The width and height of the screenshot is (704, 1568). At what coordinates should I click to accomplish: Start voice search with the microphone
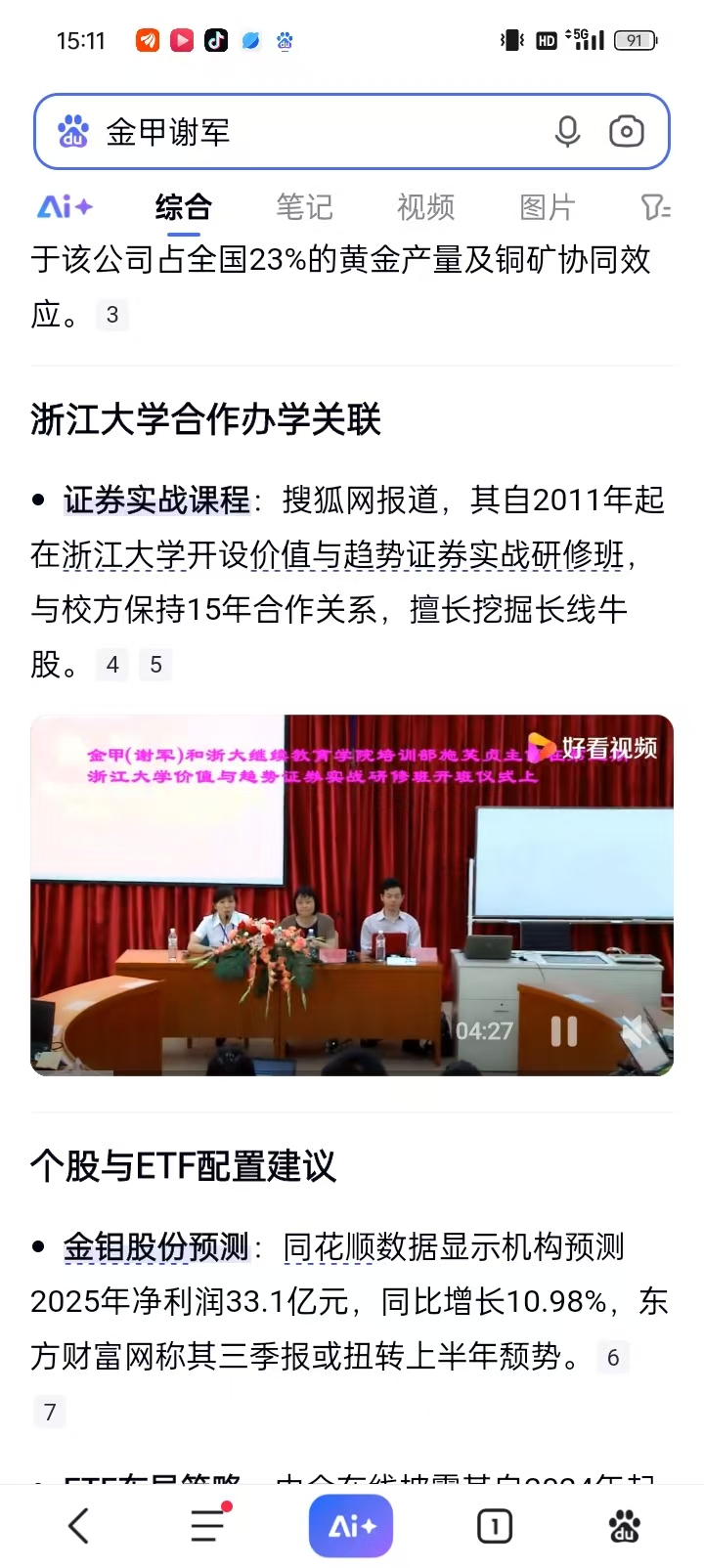(567, 132)
